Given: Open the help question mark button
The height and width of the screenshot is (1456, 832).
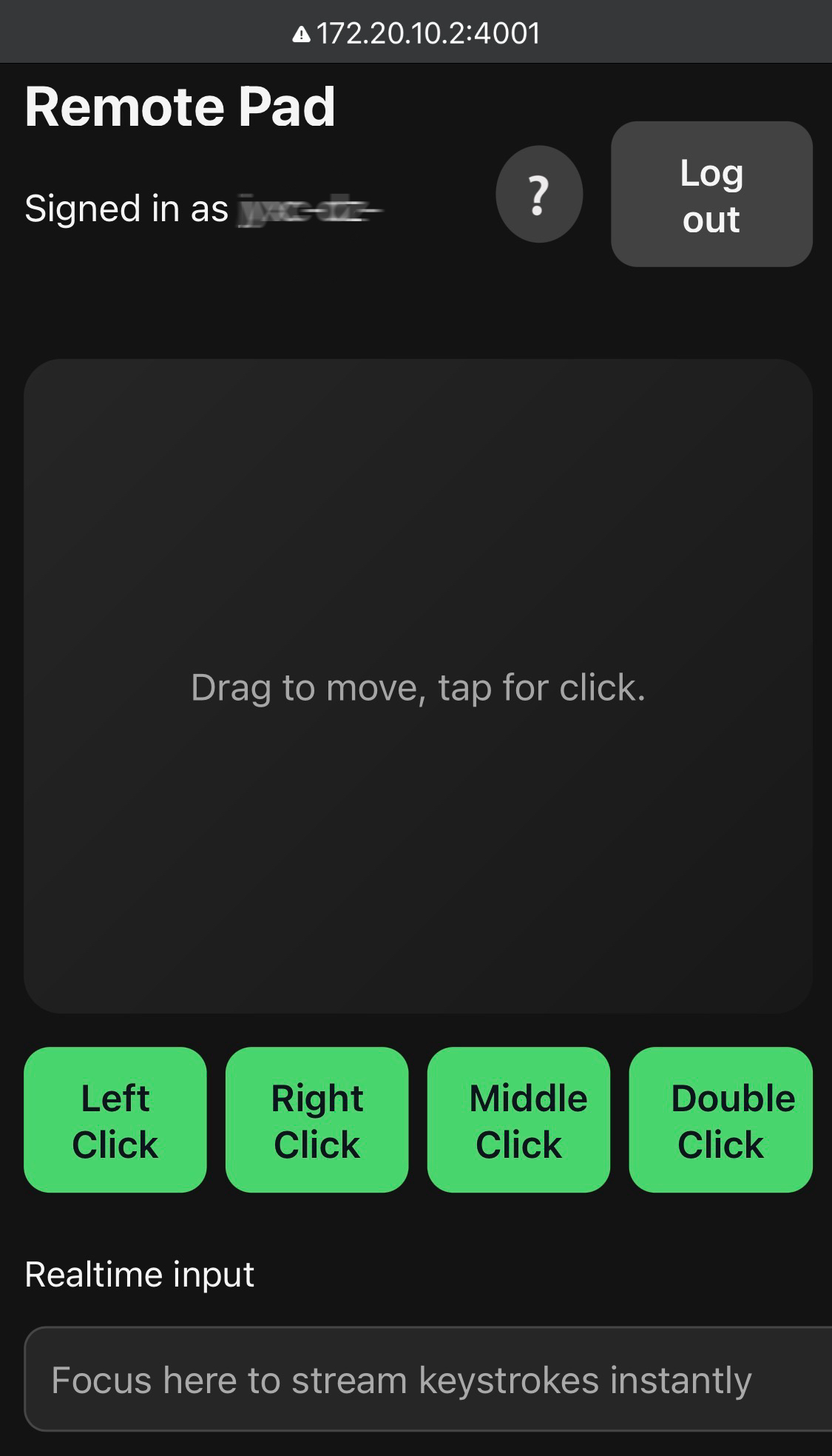Looking at the screenshot, I should pyautogui.click(x=539, y=195).
